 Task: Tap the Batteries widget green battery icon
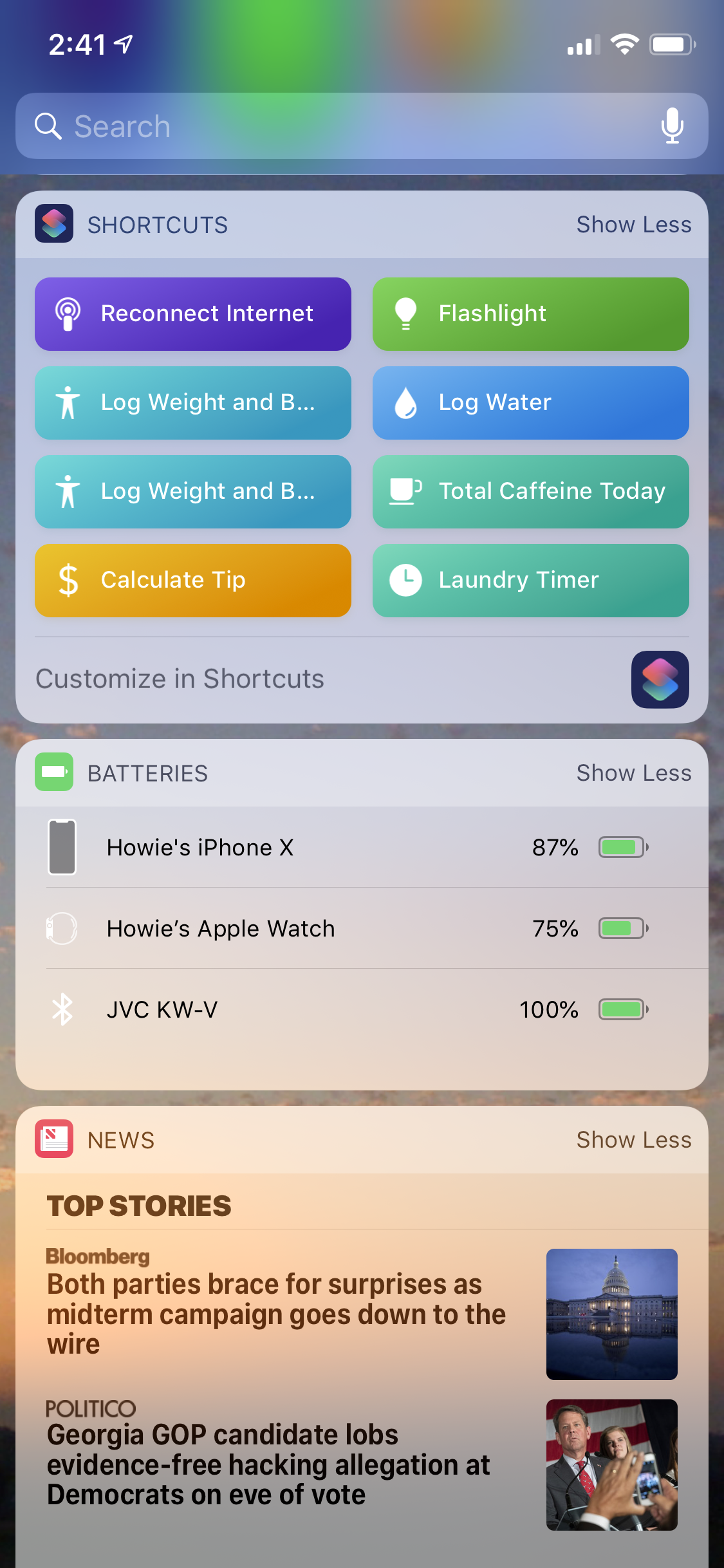click(55, 772)
